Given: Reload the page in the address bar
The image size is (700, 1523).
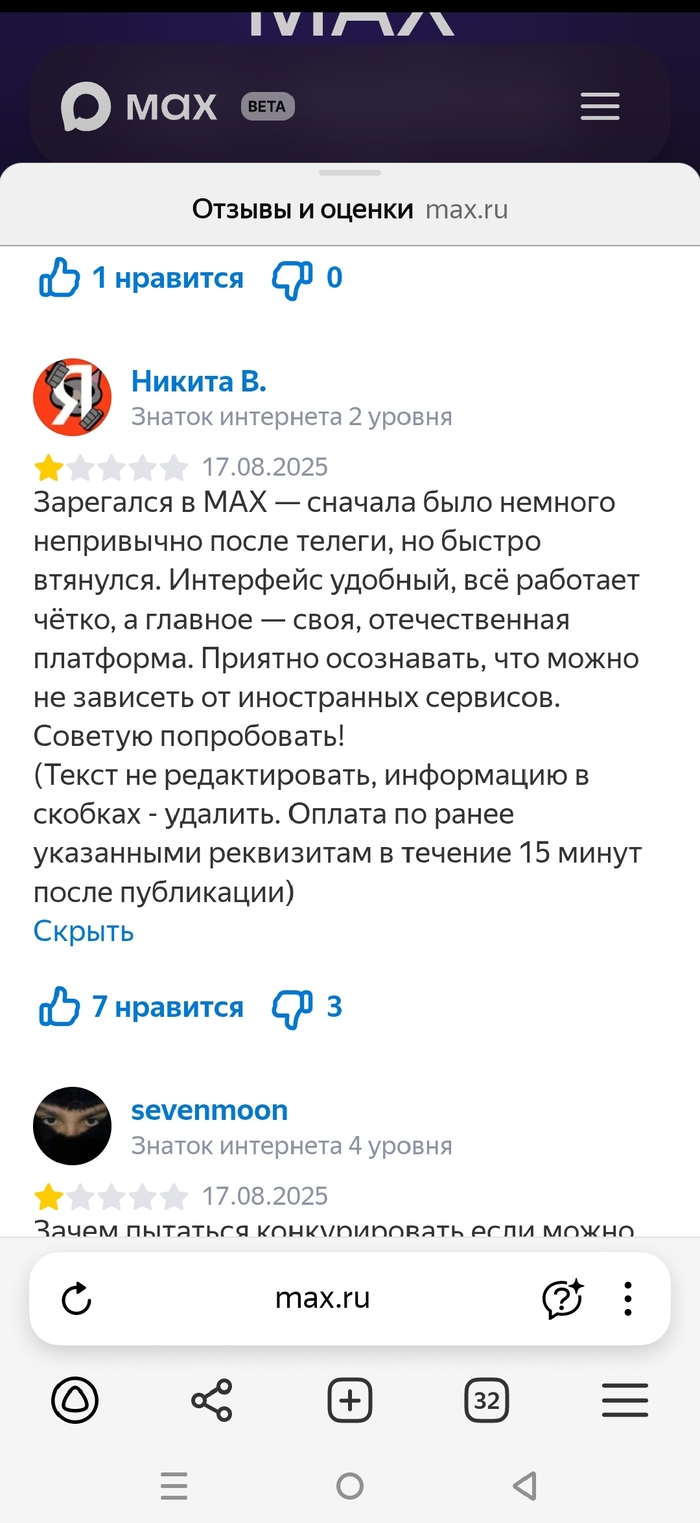Looking at the screenshot, I should (77, 1299).
